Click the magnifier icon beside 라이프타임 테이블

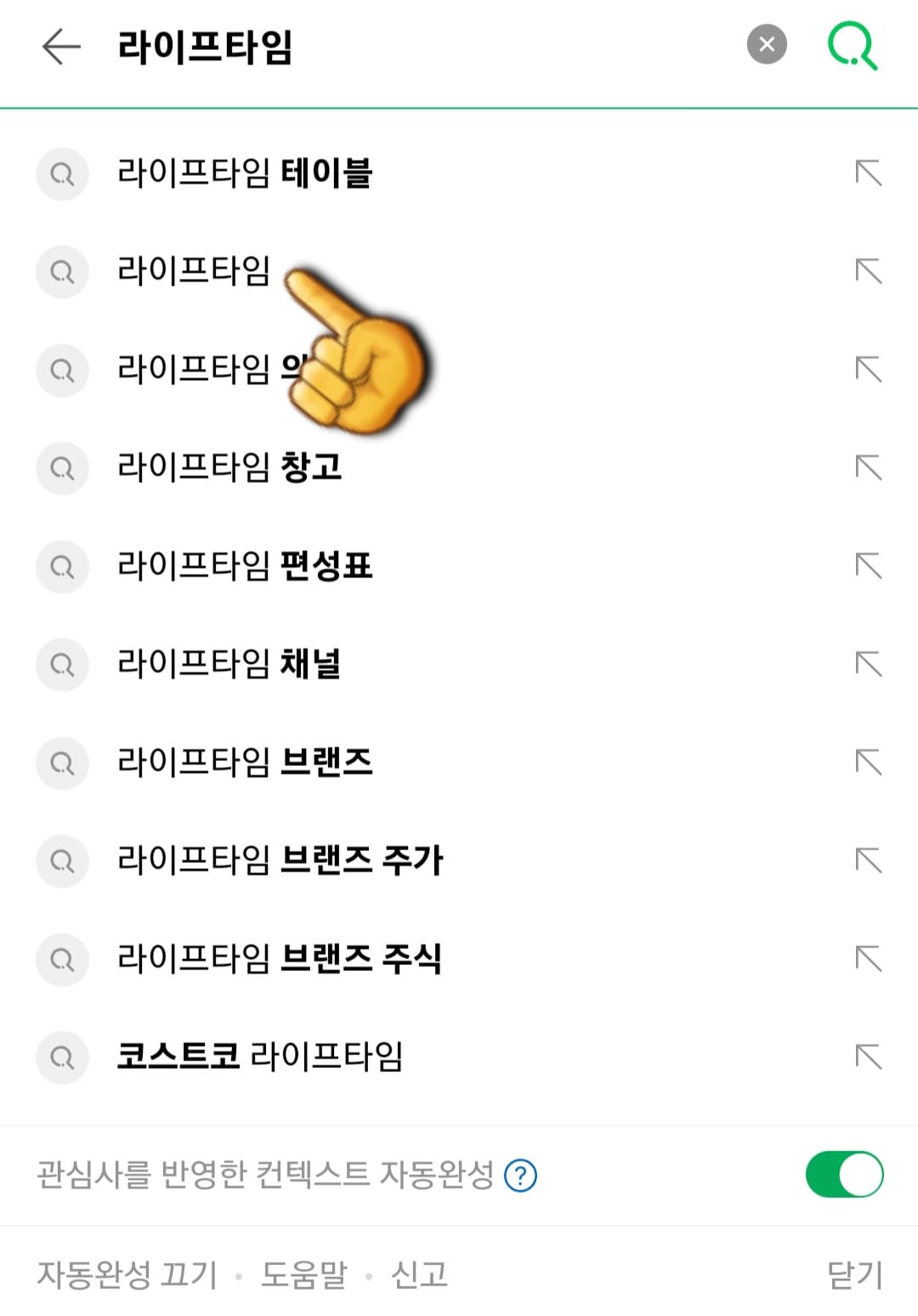tap(62, 174)
